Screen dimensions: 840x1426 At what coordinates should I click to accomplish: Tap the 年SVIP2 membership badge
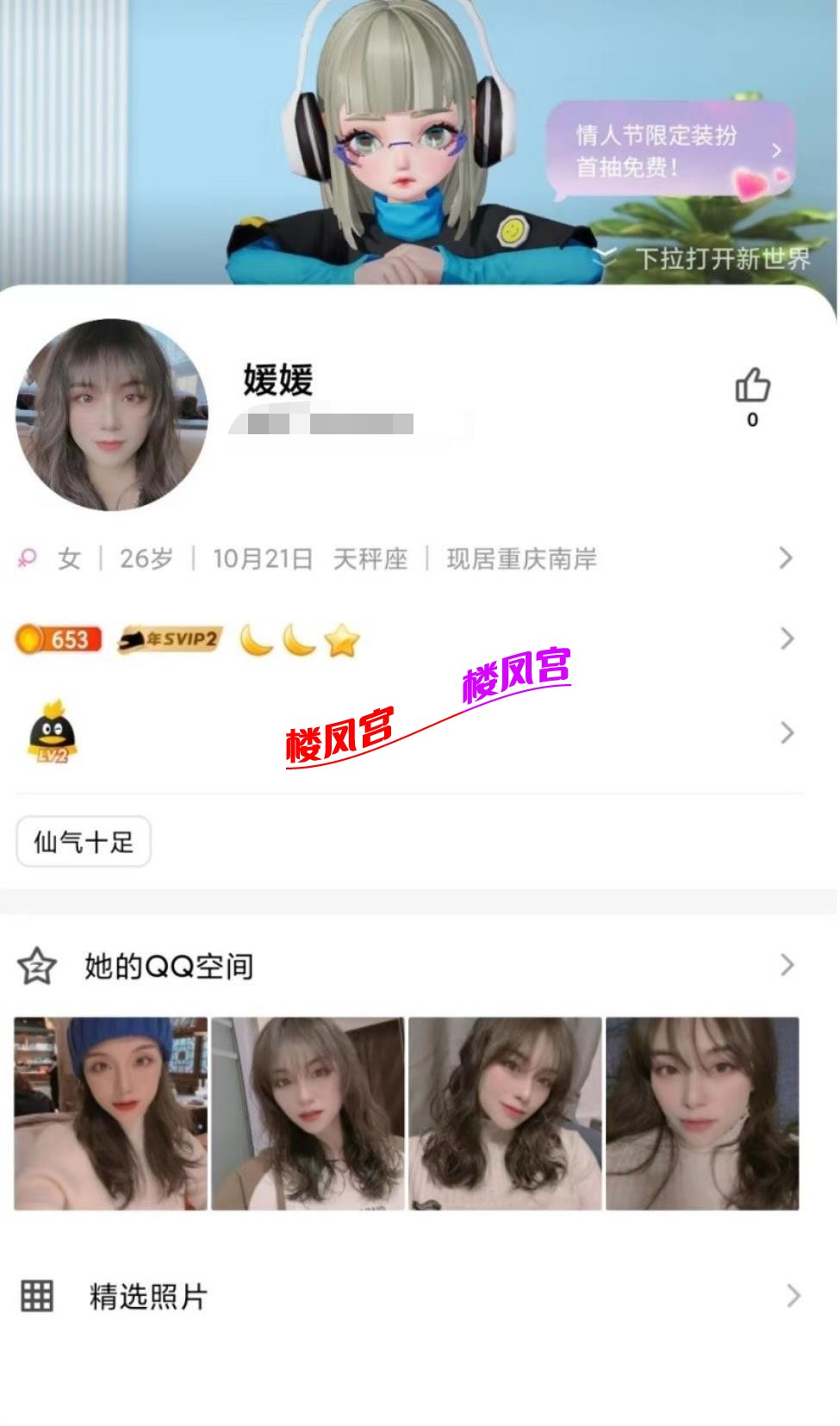coord(168,638)
